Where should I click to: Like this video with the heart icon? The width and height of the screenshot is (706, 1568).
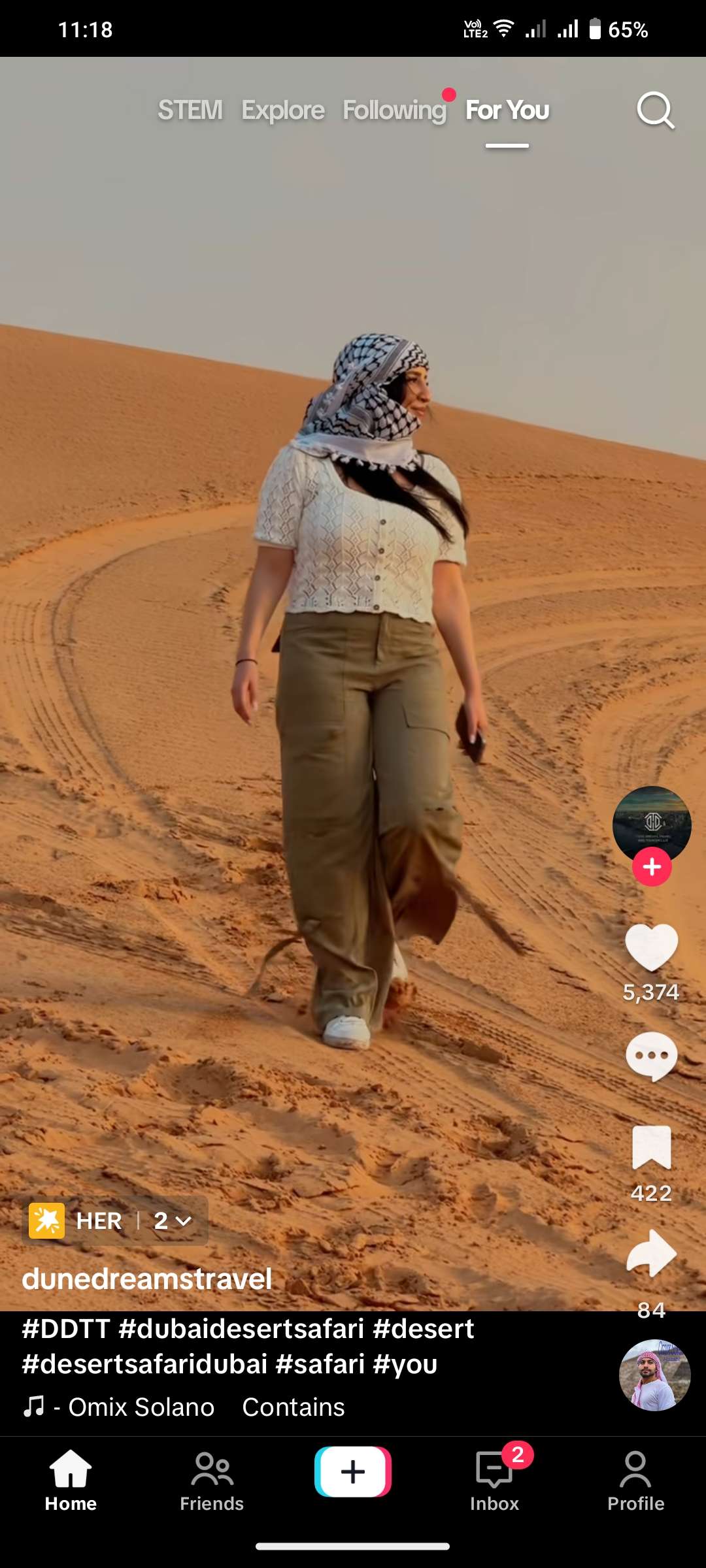click(x=651, y=947)
